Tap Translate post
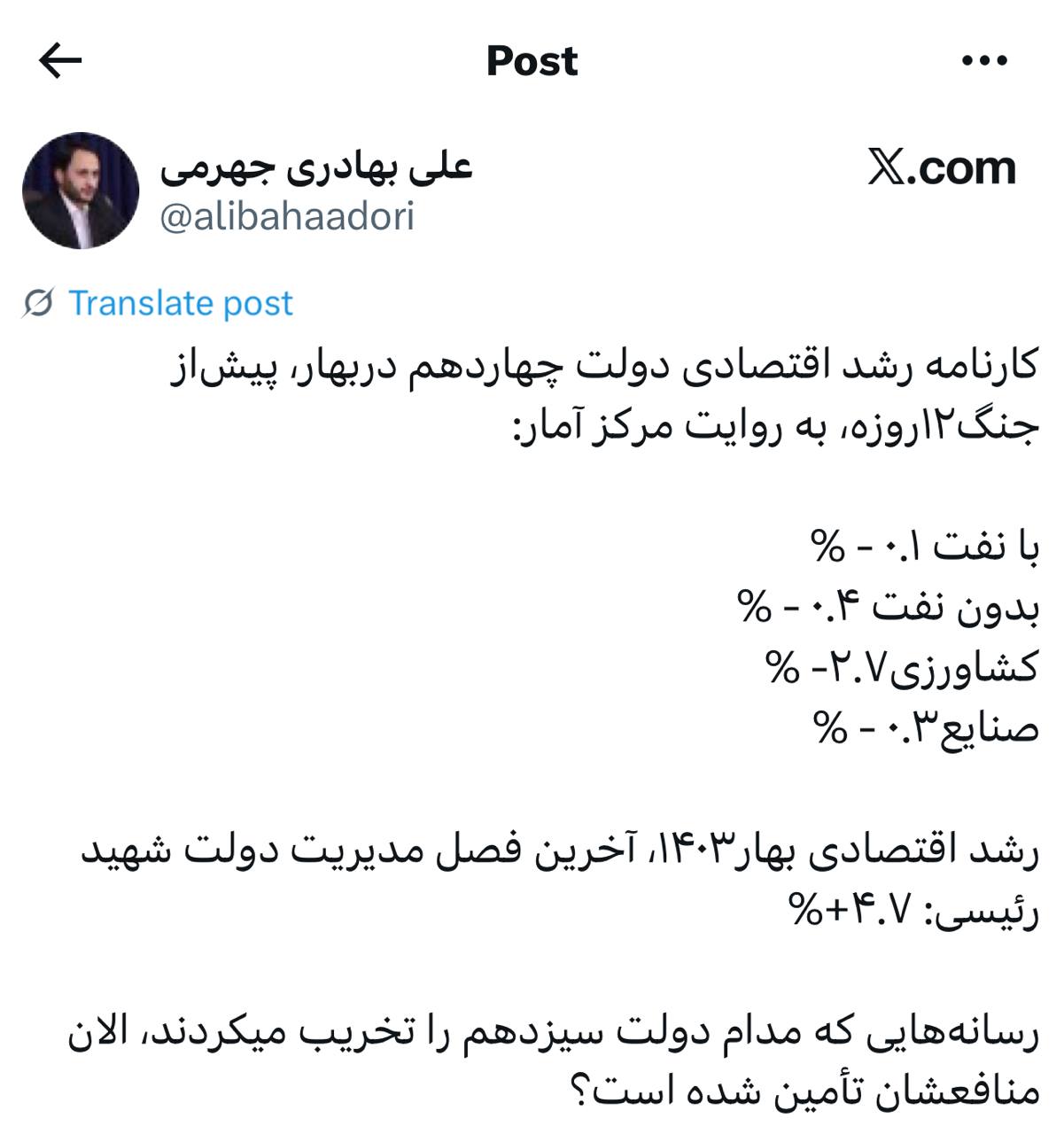This screenshot has height=1134, width=1064. tap(180, 303)
